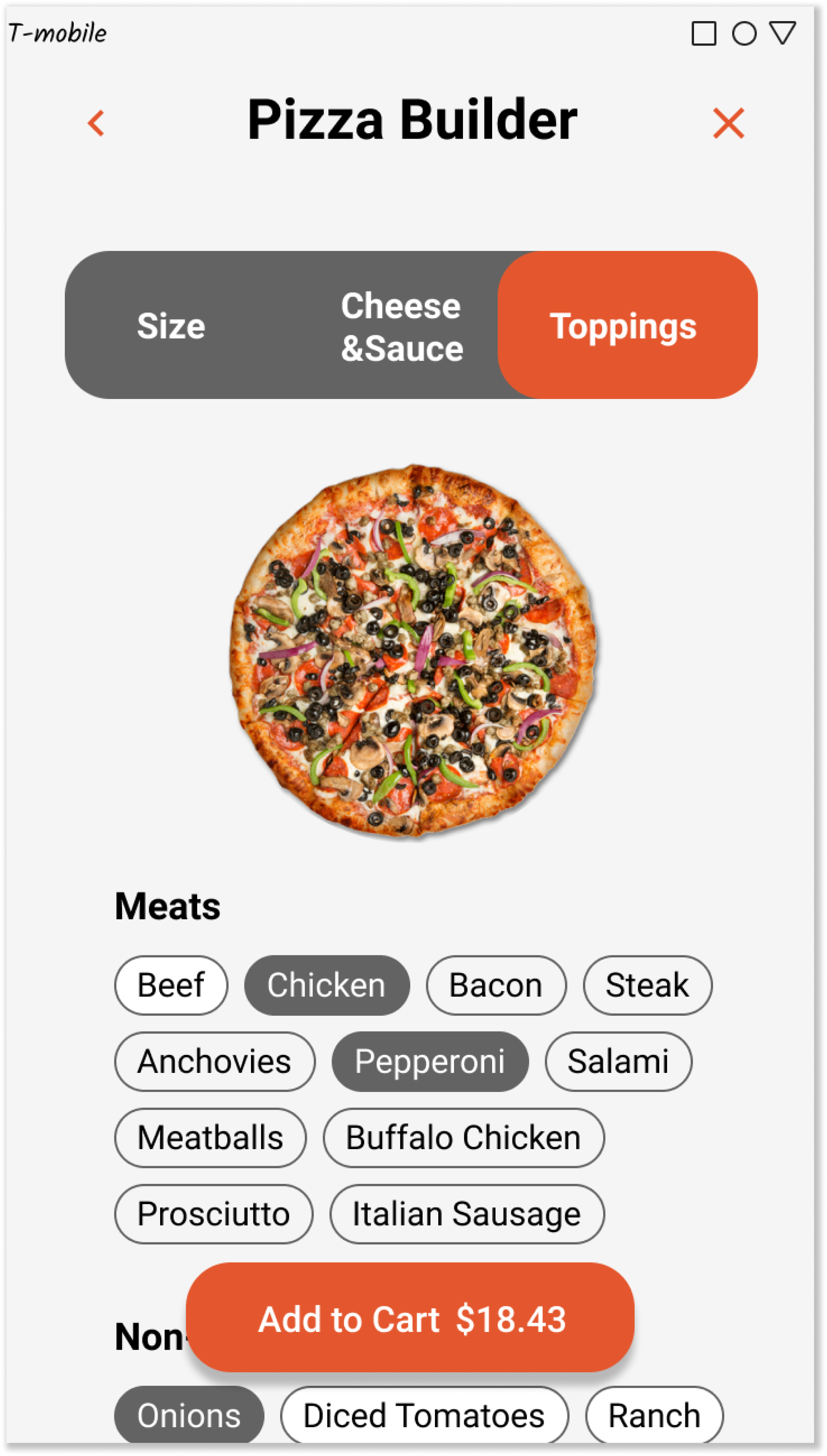Open the Cheese & Sauce tab
The image size is (827, 1456).
(x=401, y=326)
